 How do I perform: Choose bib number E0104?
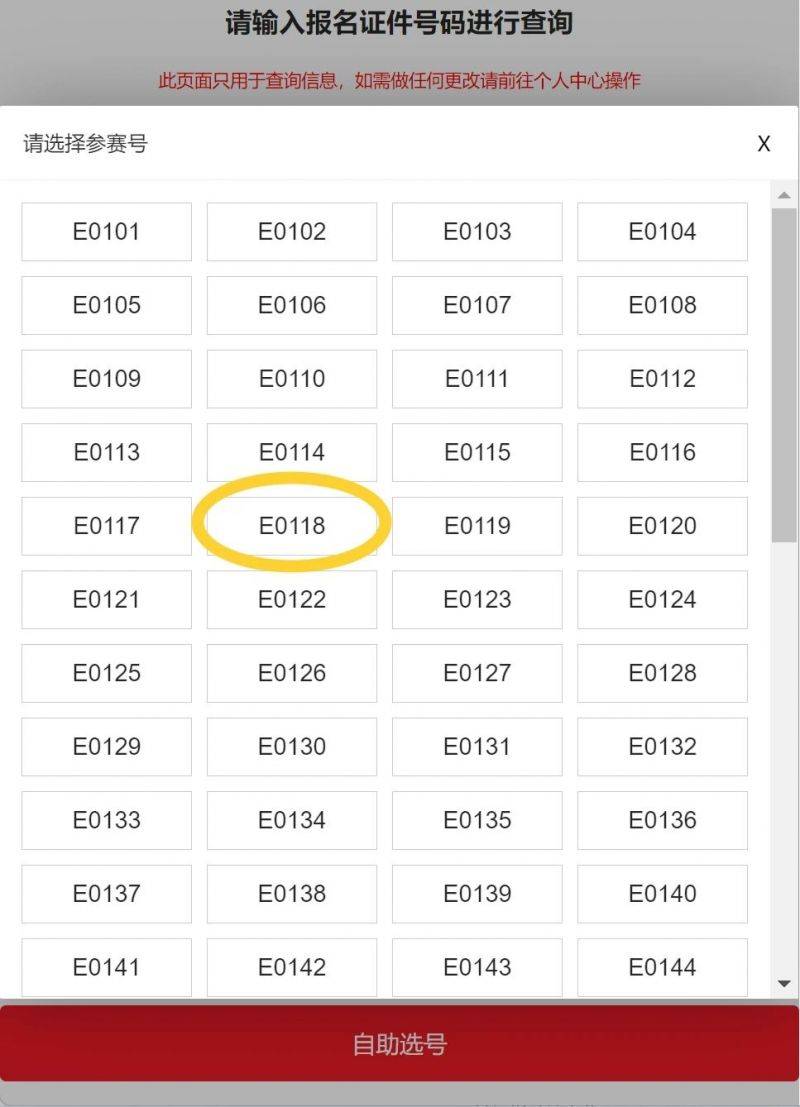(662, 232)
